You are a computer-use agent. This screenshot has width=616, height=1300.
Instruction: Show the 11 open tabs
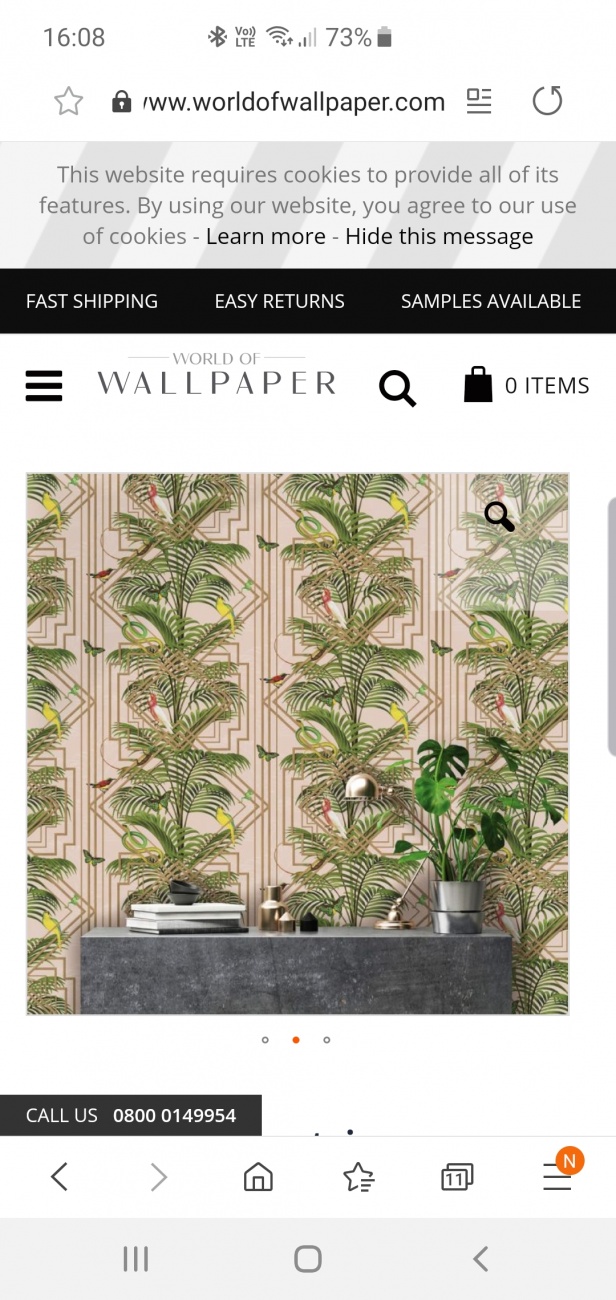(457, 1177)
